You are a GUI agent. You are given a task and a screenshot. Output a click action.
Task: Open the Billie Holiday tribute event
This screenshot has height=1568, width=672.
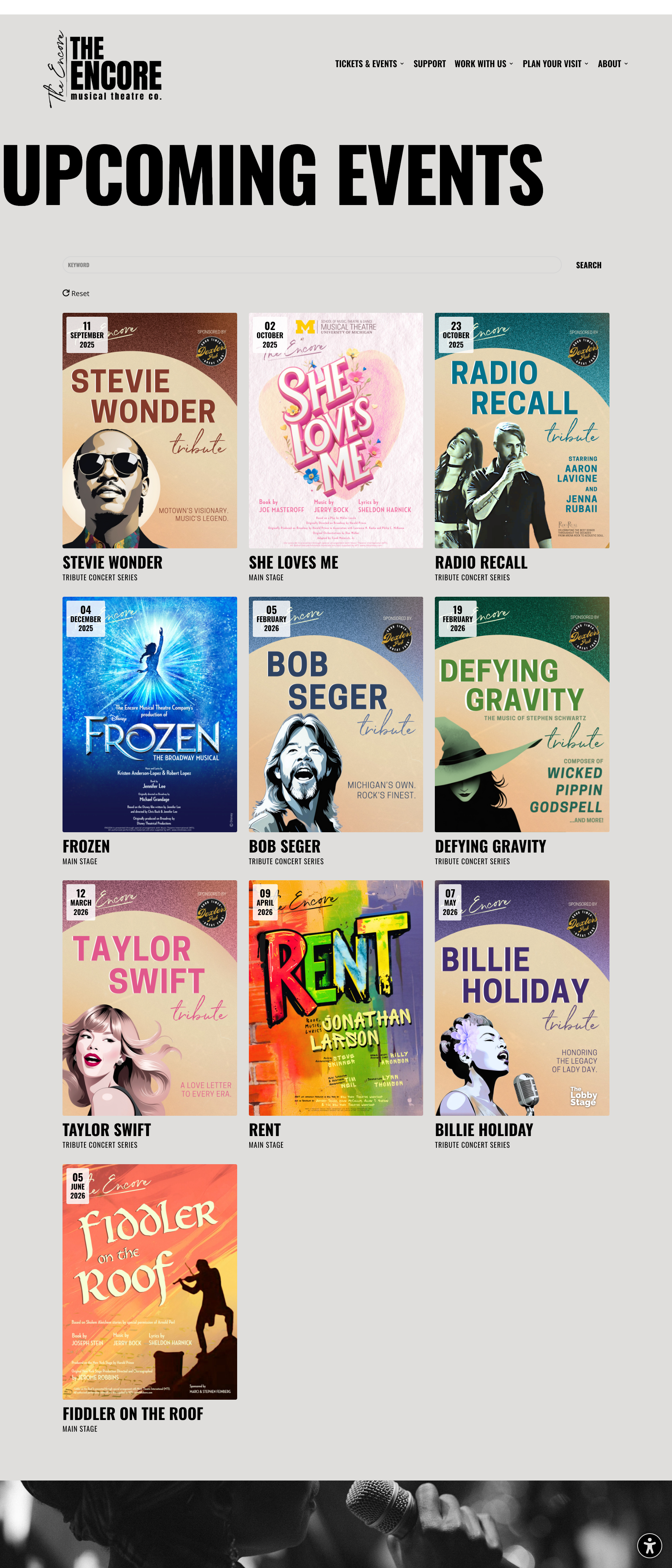(522, 998)
